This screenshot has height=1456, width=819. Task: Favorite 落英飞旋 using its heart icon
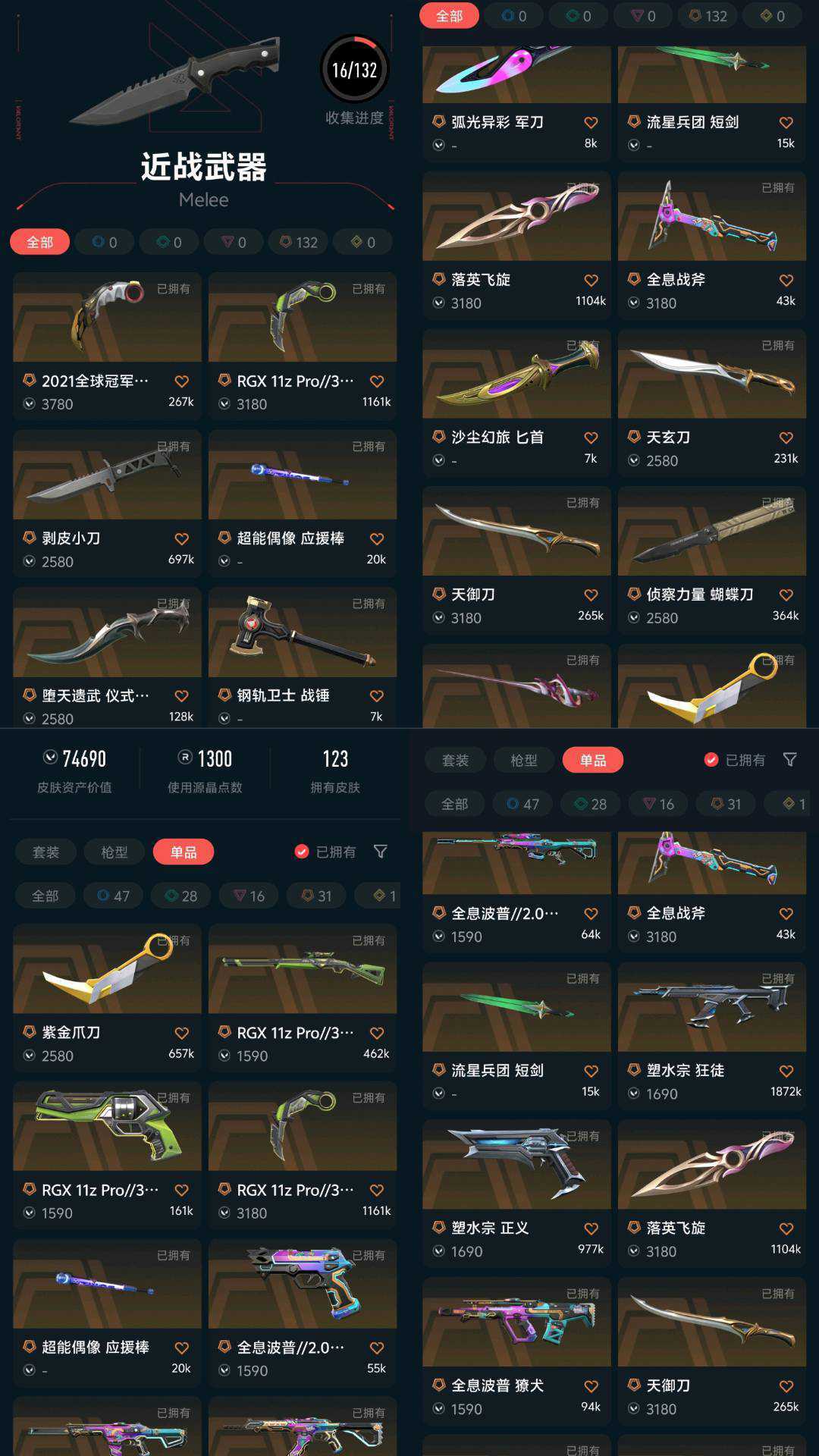pyautogui.click(x=590, y=280)
